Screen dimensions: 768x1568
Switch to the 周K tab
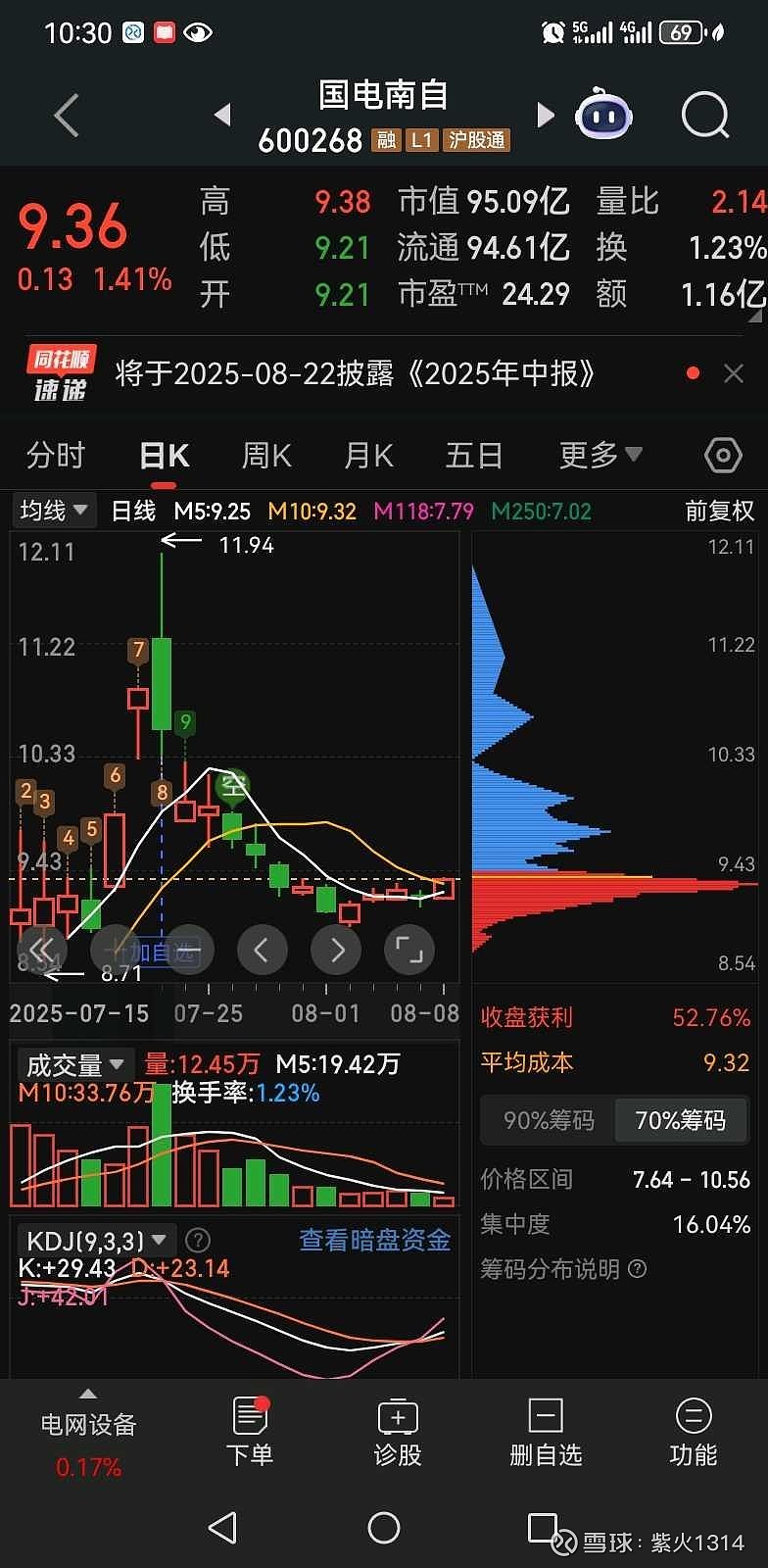[x=266, y=456]
